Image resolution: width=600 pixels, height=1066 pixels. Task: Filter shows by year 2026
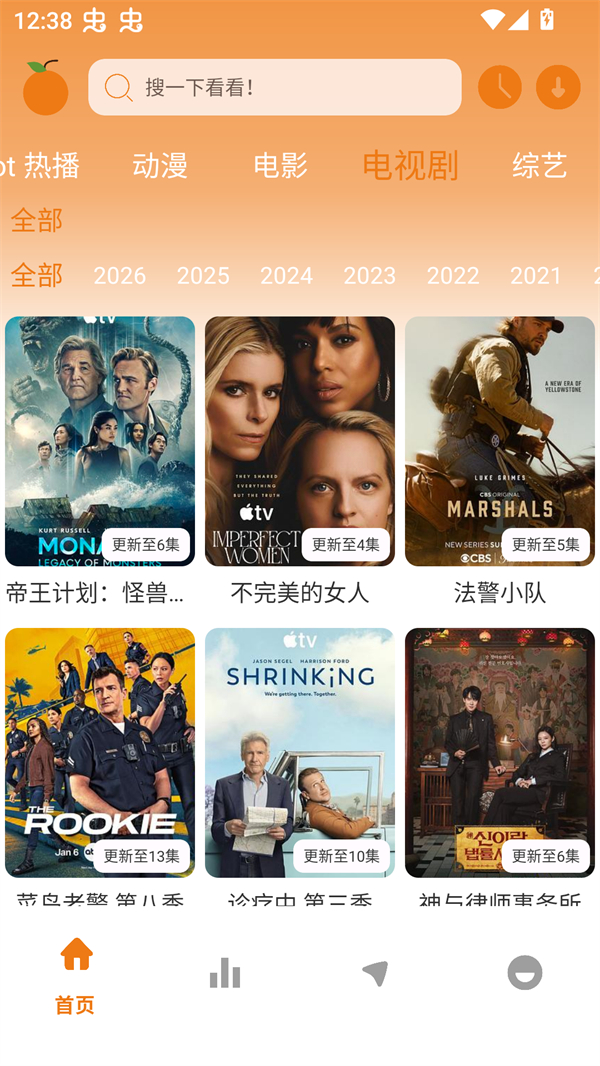click(x=120, y=275)
